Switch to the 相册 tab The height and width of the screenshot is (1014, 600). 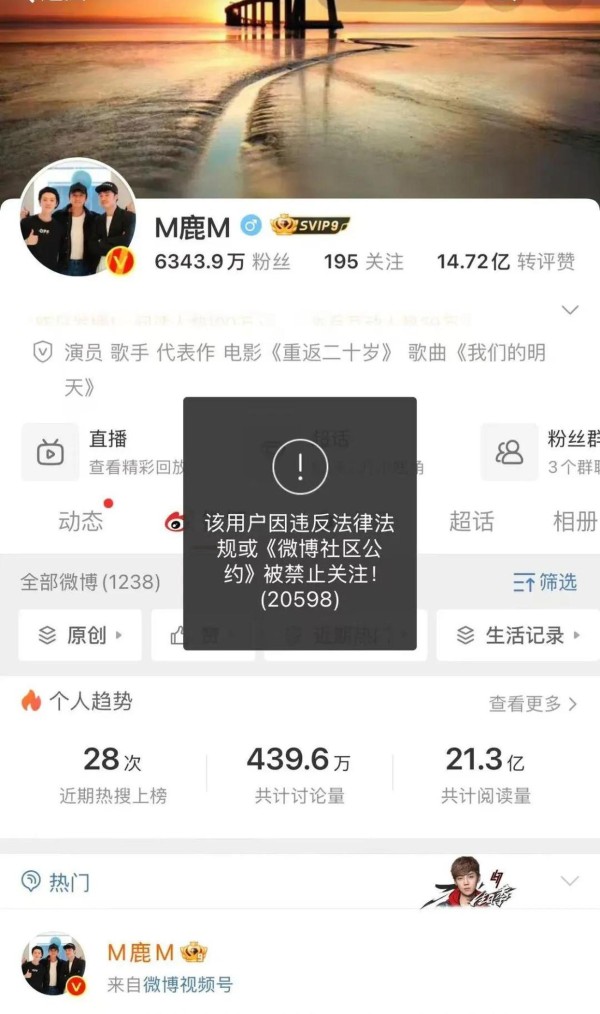(x=575, y=521)
